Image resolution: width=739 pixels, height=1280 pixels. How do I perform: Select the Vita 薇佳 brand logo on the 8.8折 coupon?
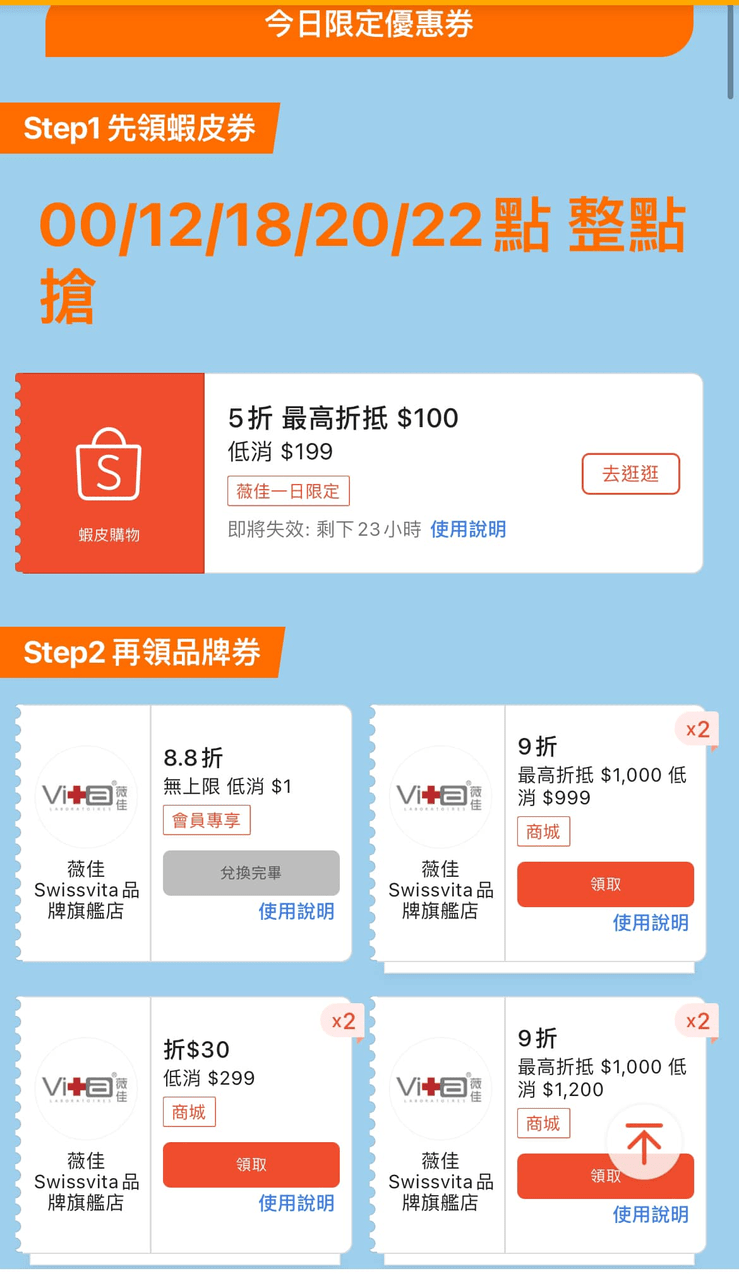[x=85, y=795]
